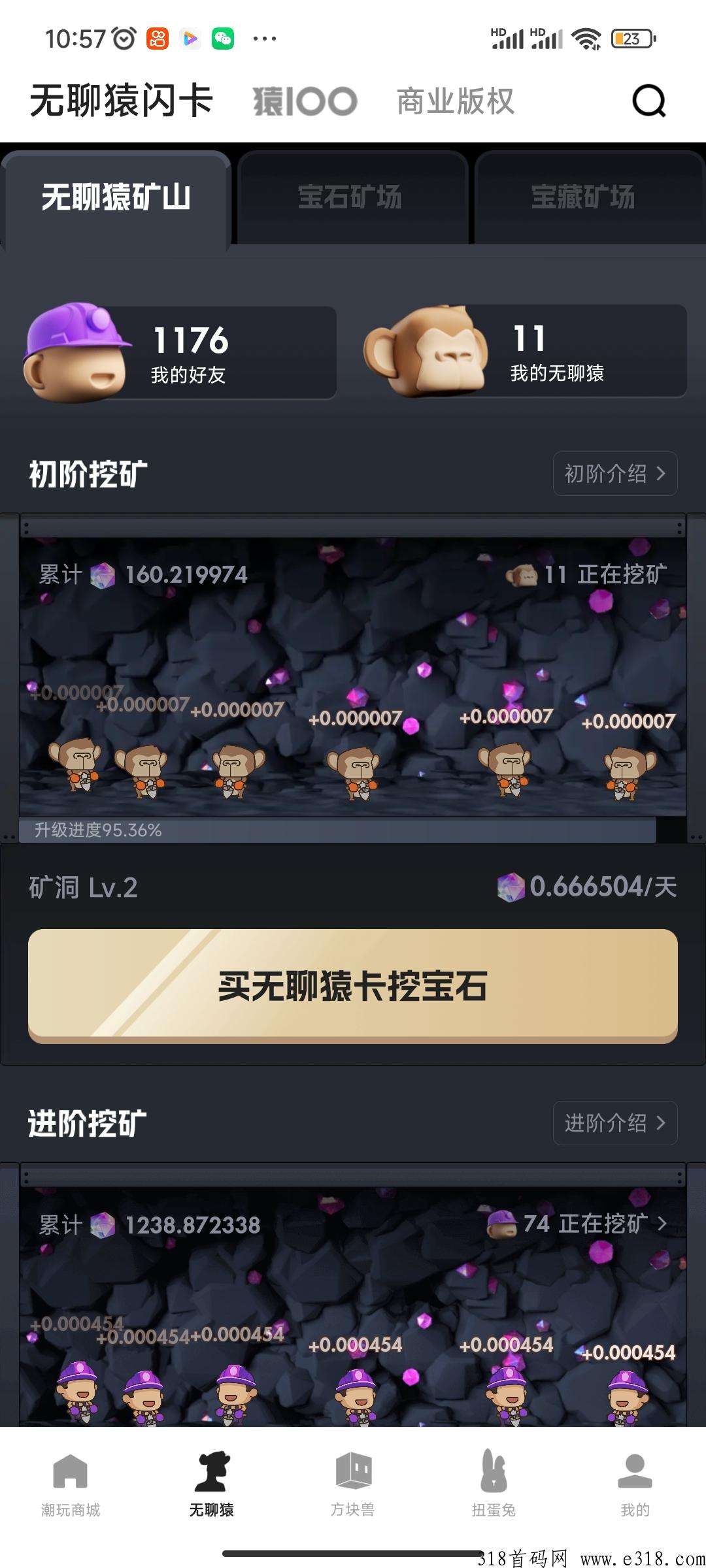706x1568 pixels.
Task: Tap the 买无聊猿卡挖宝石 button
Action: (x=353, y=986)
